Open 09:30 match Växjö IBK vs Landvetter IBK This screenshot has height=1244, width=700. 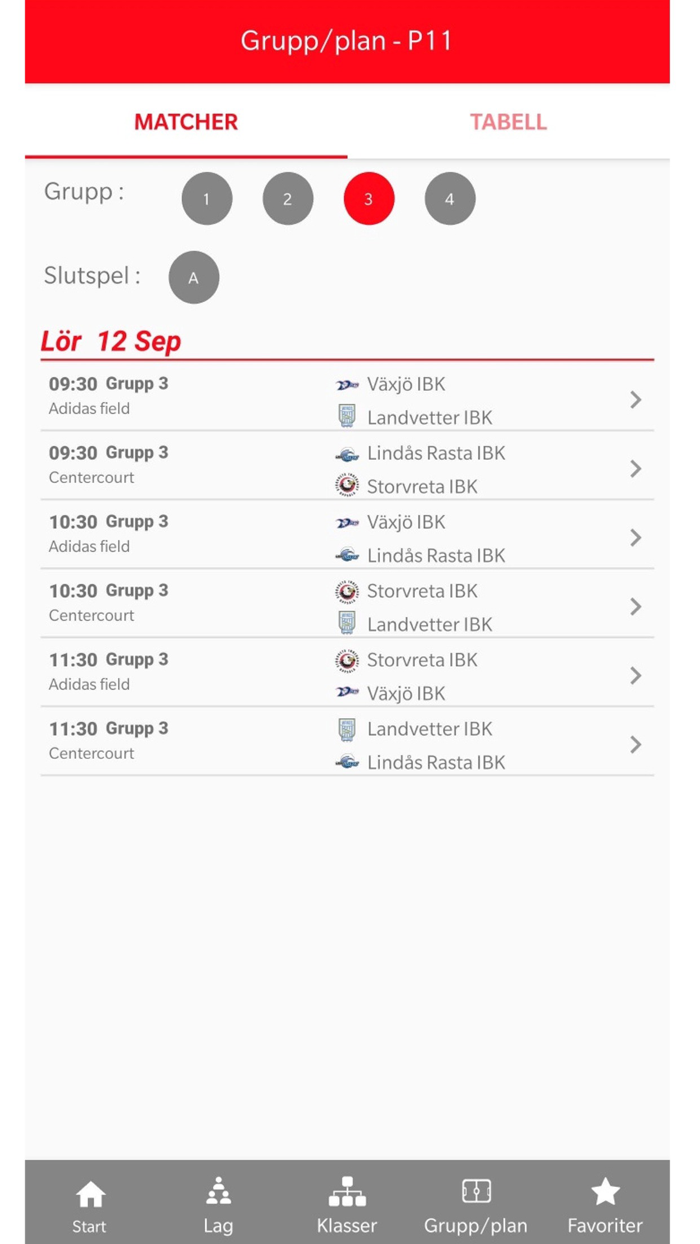click(347, 398)
